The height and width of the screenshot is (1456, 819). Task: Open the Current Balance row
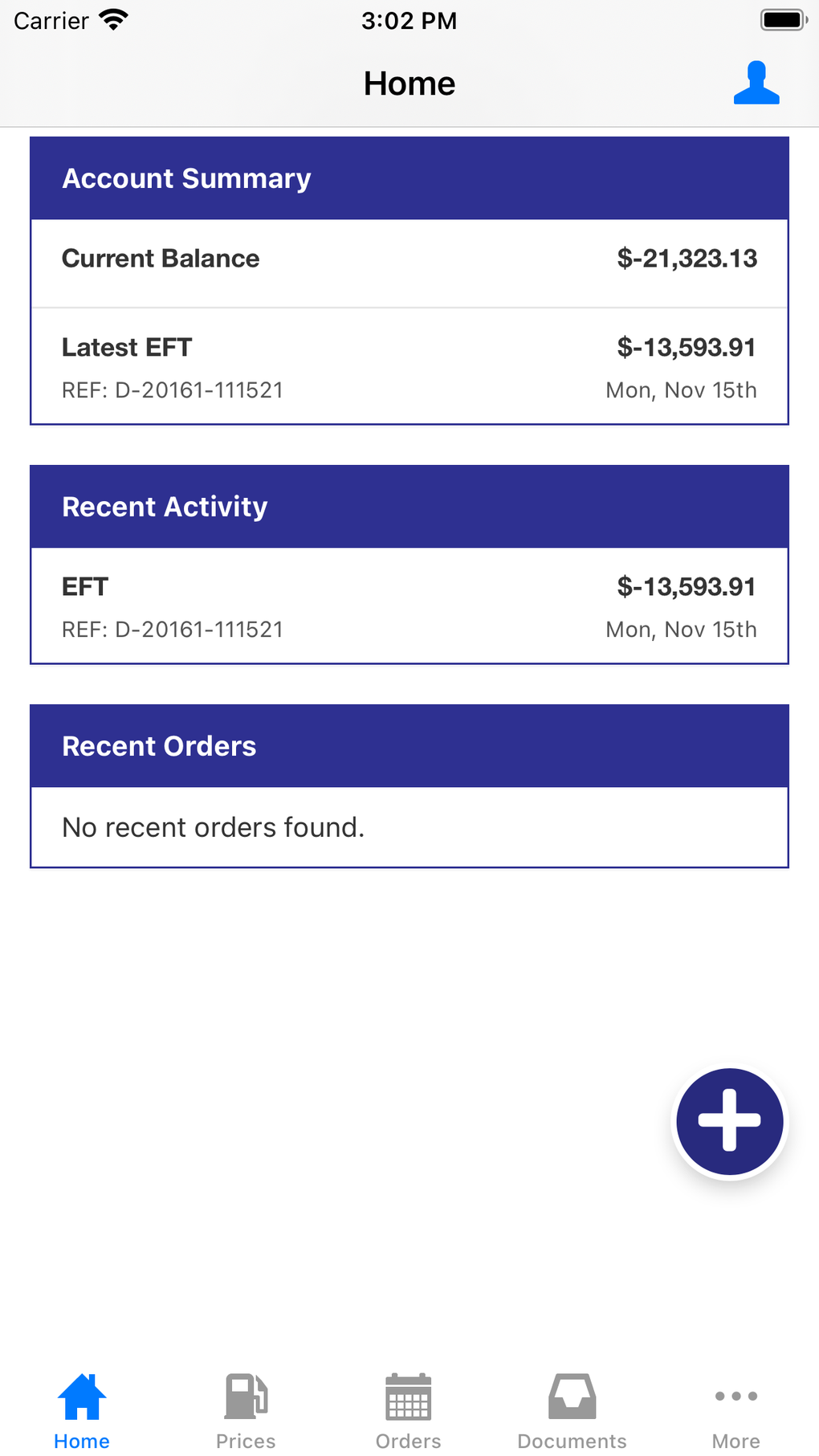pos(409,259)
